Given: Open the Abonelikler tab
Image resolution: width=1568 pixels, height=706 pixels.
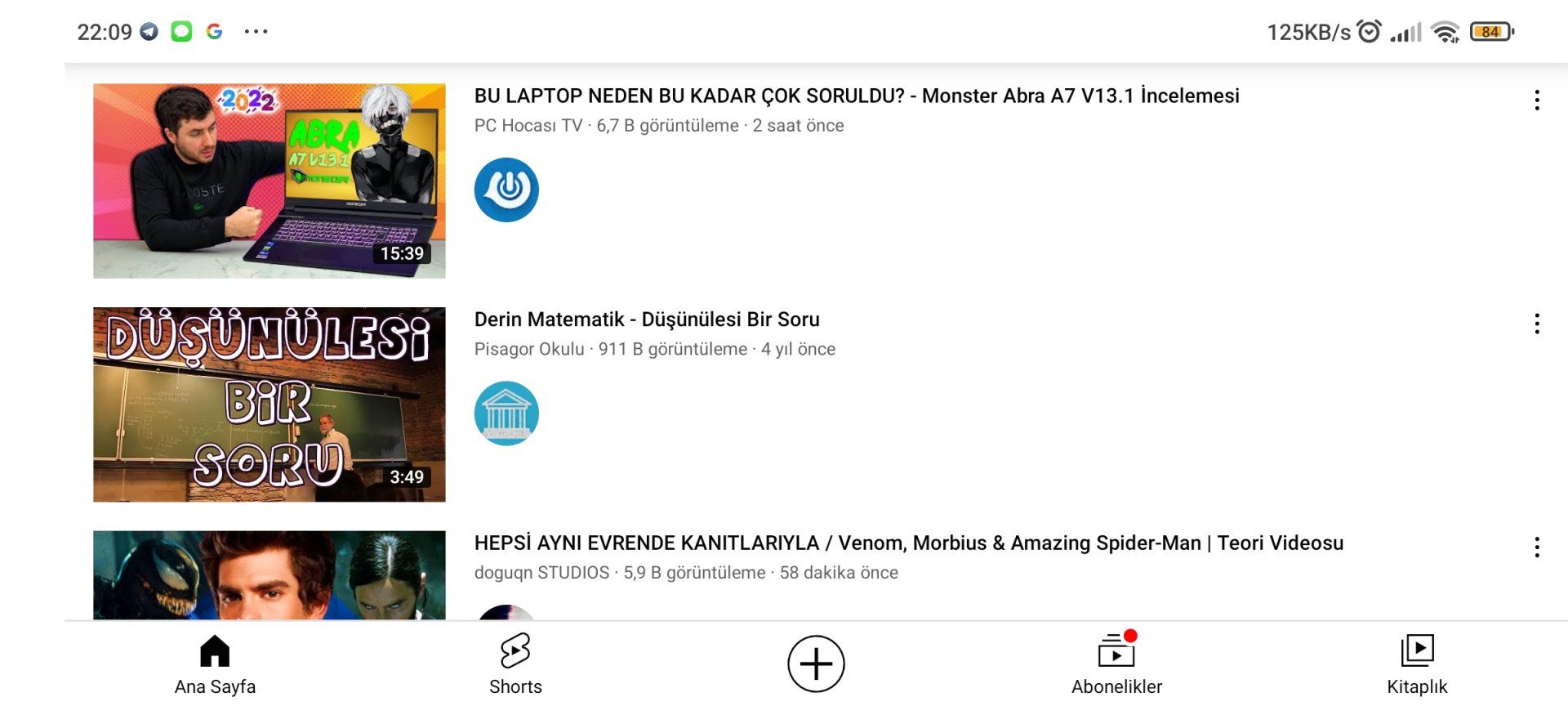Looking at the screenshot, I should (1116, 665).
